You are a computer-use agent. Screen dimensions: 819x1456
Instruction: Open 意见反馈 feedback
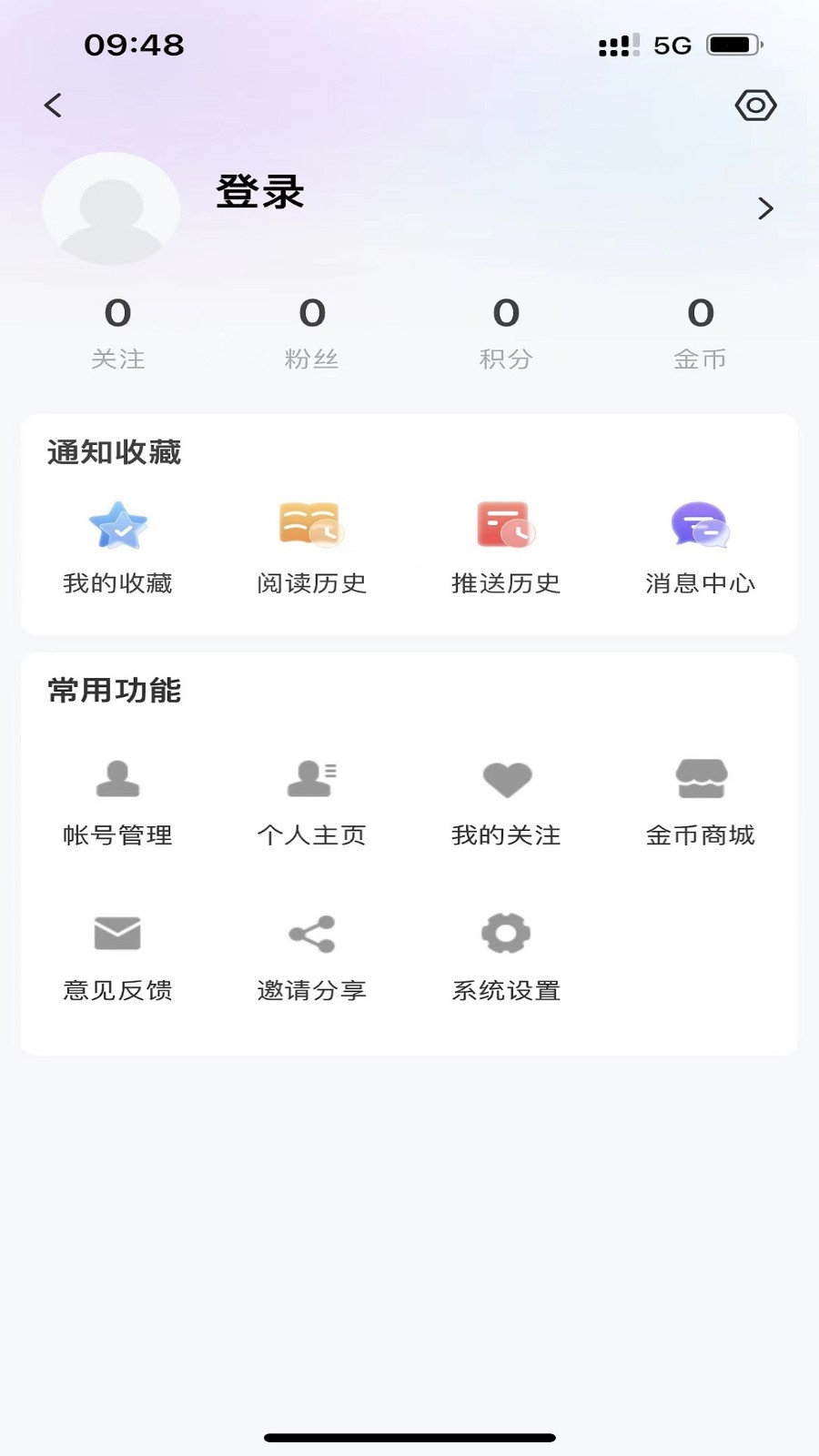coord(118,955)
